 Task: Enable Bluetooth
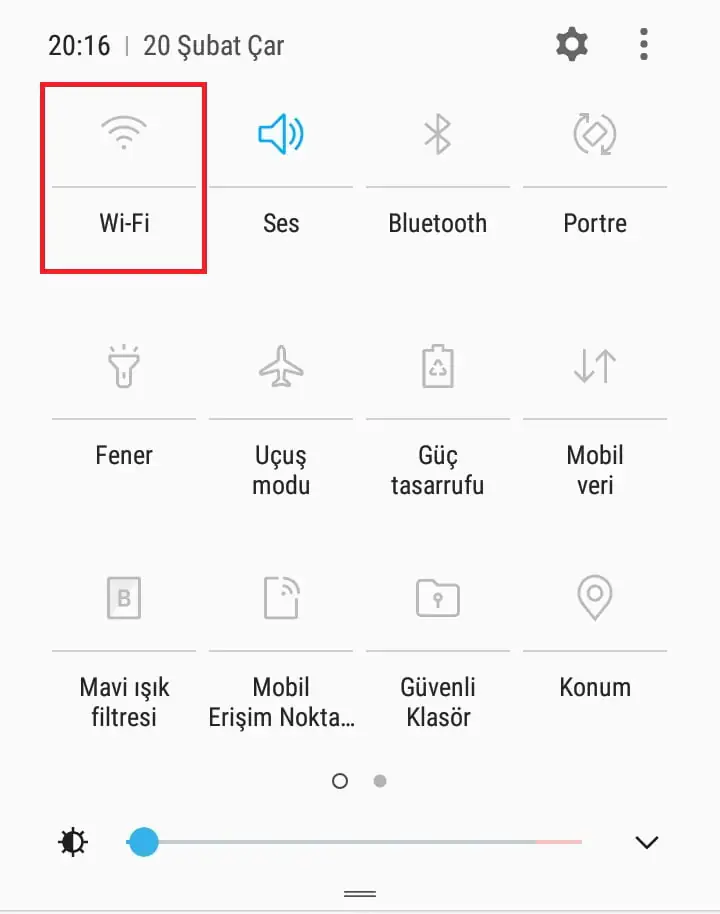(x=437, y=134)
